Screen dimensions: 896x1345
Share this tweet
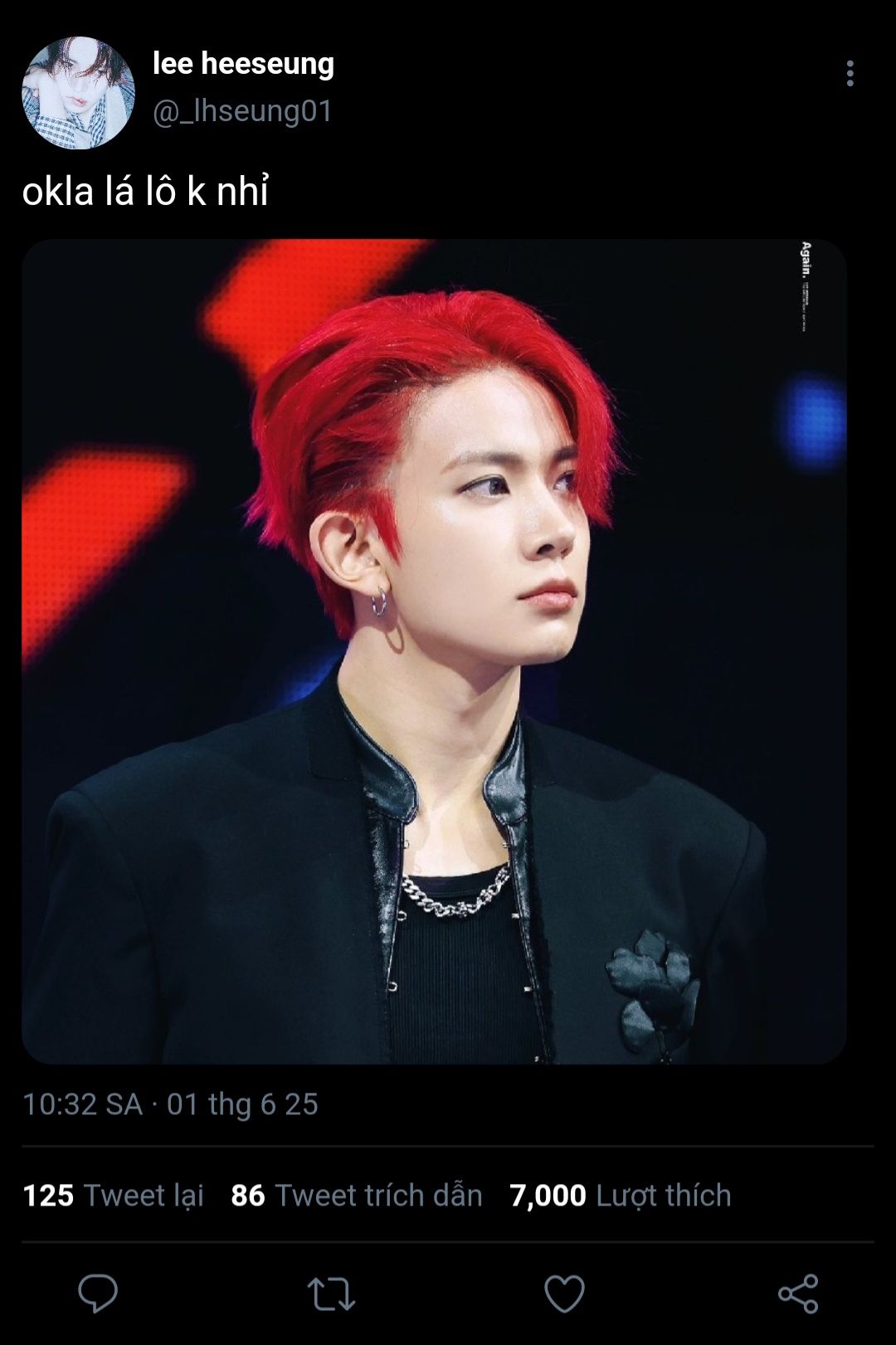tap(798, 1294)
